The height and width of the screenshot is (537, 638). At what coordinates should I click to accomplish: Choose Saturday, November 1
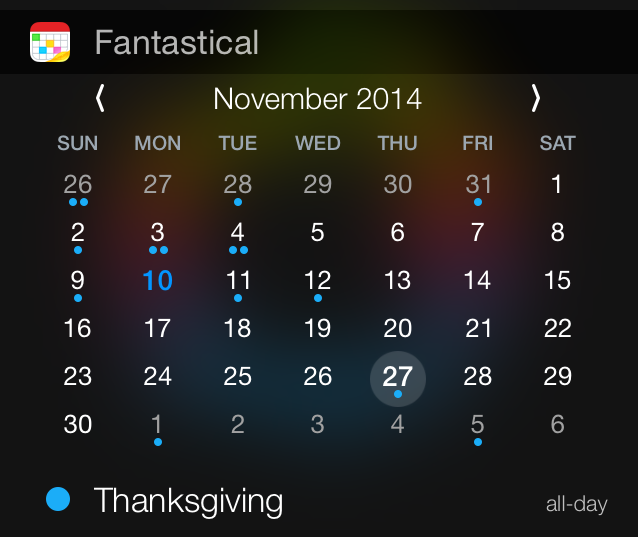557,185
